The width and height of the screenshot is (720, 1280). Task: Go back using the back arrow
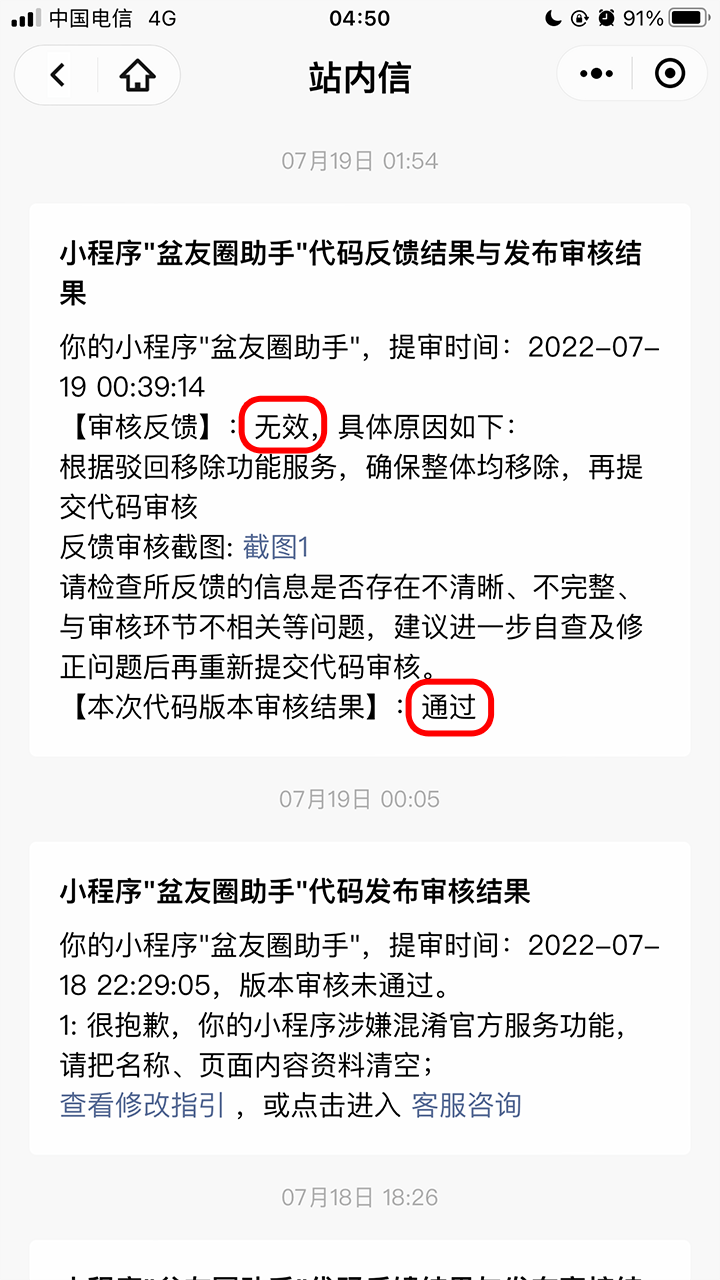click(x=57, y=75)
